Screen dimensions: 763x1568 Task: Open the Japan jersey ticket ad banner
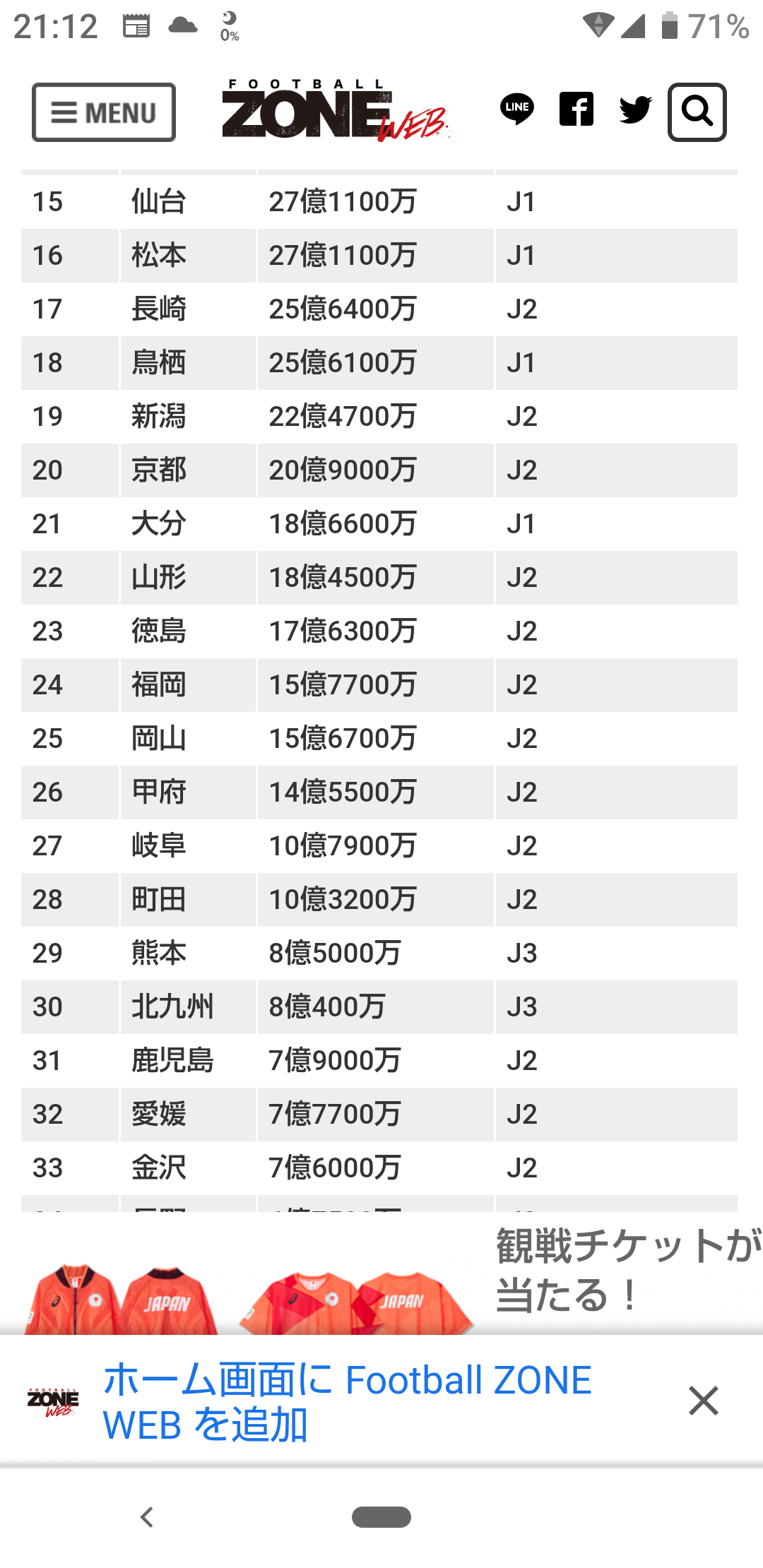(381, 1275)
